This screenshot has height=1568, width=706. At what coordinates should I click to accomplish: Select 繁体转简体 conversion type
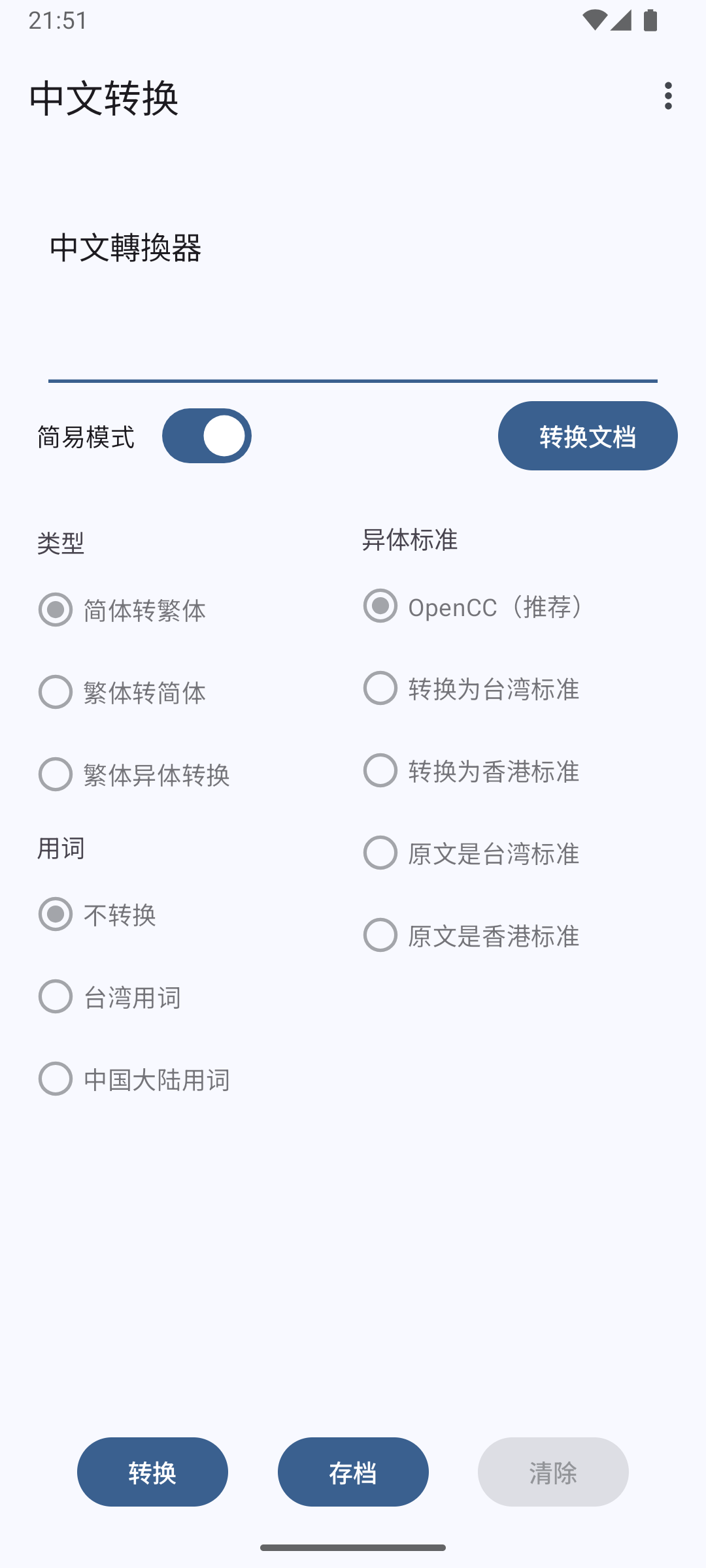pos(56,692)
